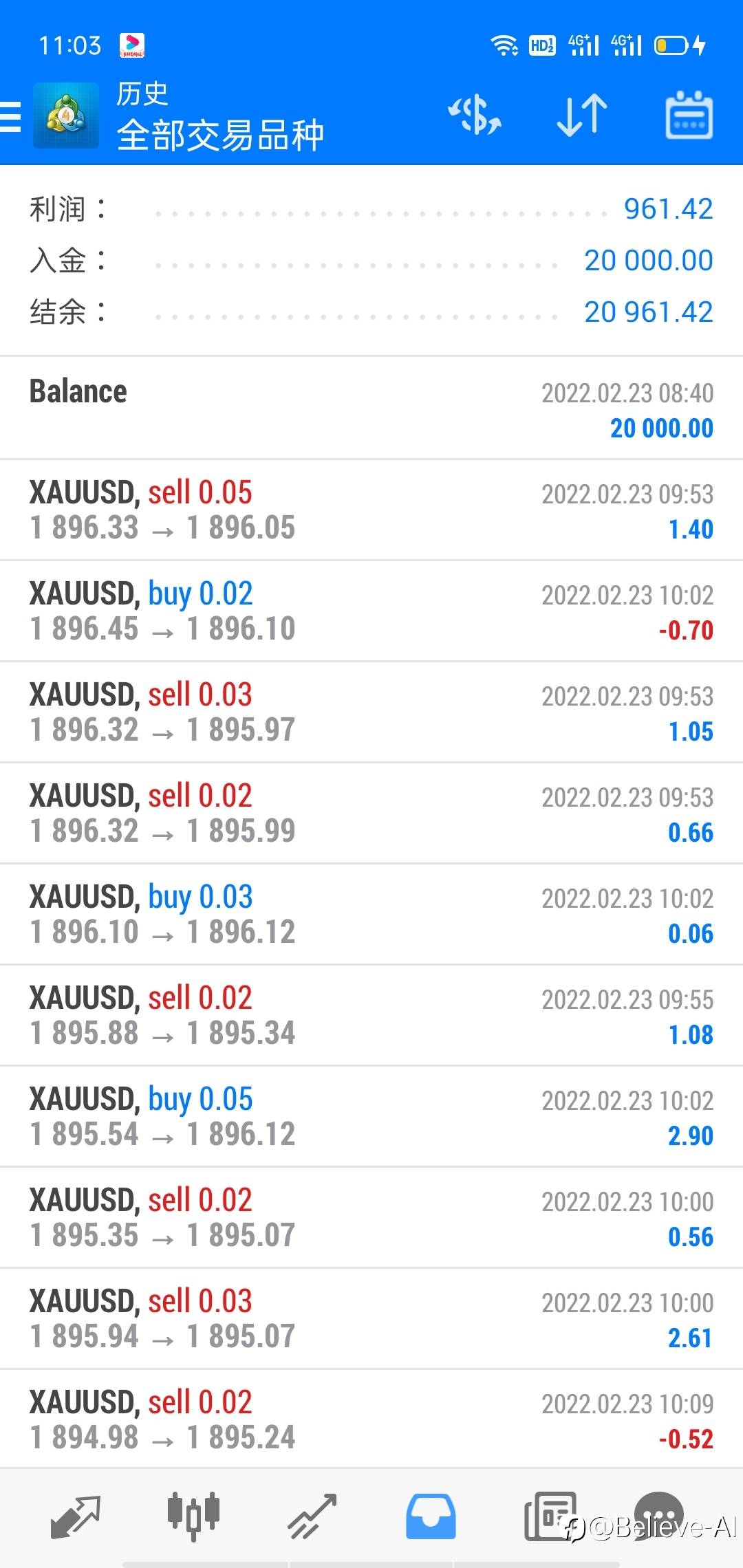Screen dimensions: 743x1568
Task: Open the candlestick chart tab
Action: click(x=193, y=1516)
